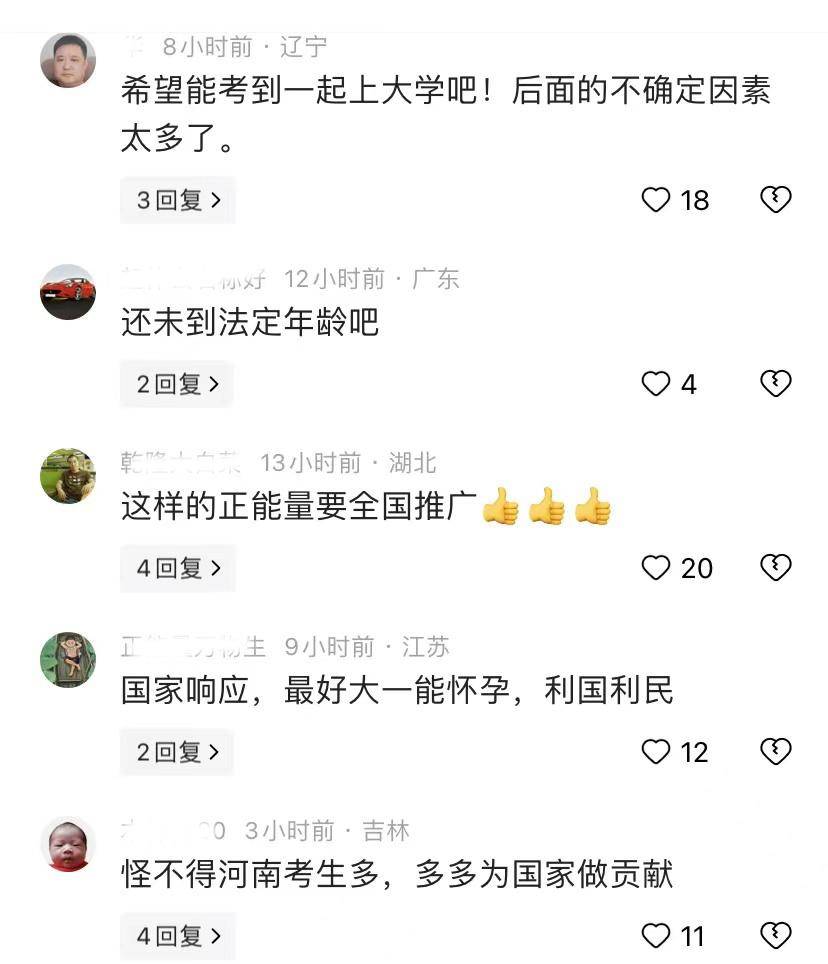Show 4回复 under '怪不得河南考生多'
Screen dimensions: 828x964
tap(178, 936)
